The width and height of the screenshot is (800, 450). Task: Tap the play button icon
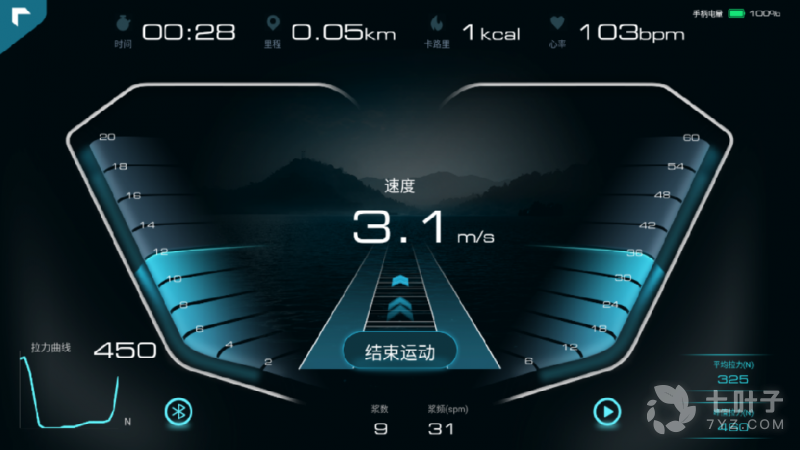pos(607,411)
